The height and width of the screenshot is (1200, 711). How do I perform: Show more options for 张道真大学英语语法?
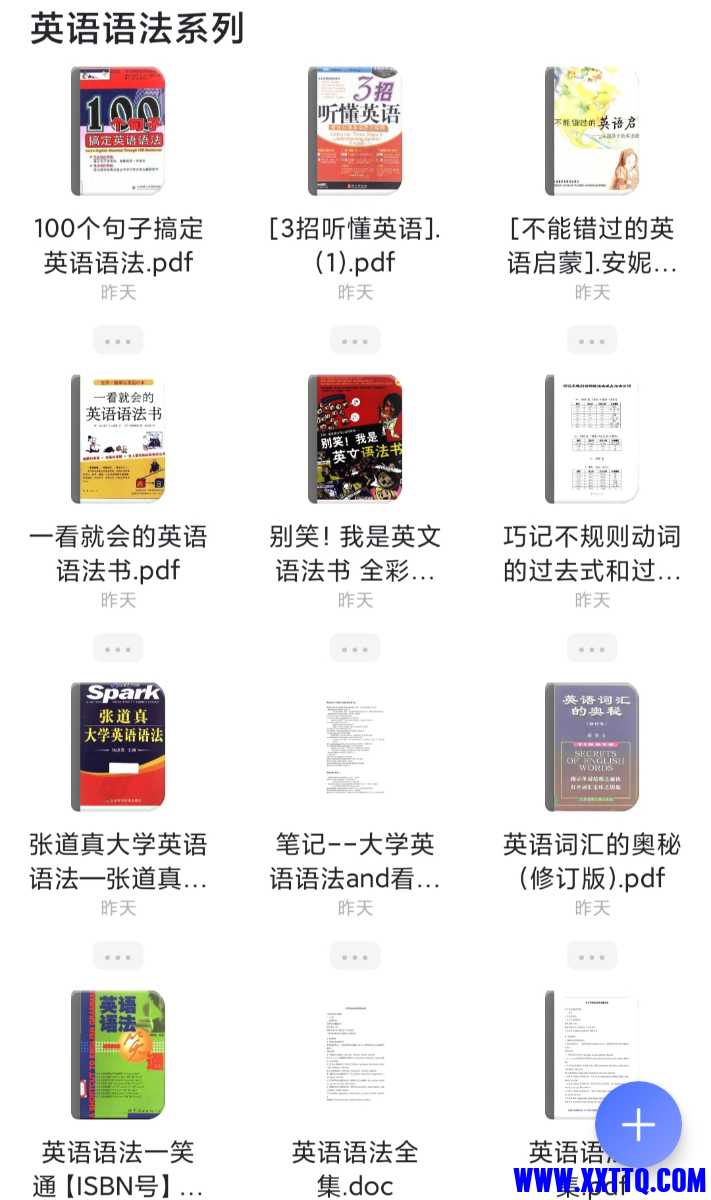(x=118, y=956)
